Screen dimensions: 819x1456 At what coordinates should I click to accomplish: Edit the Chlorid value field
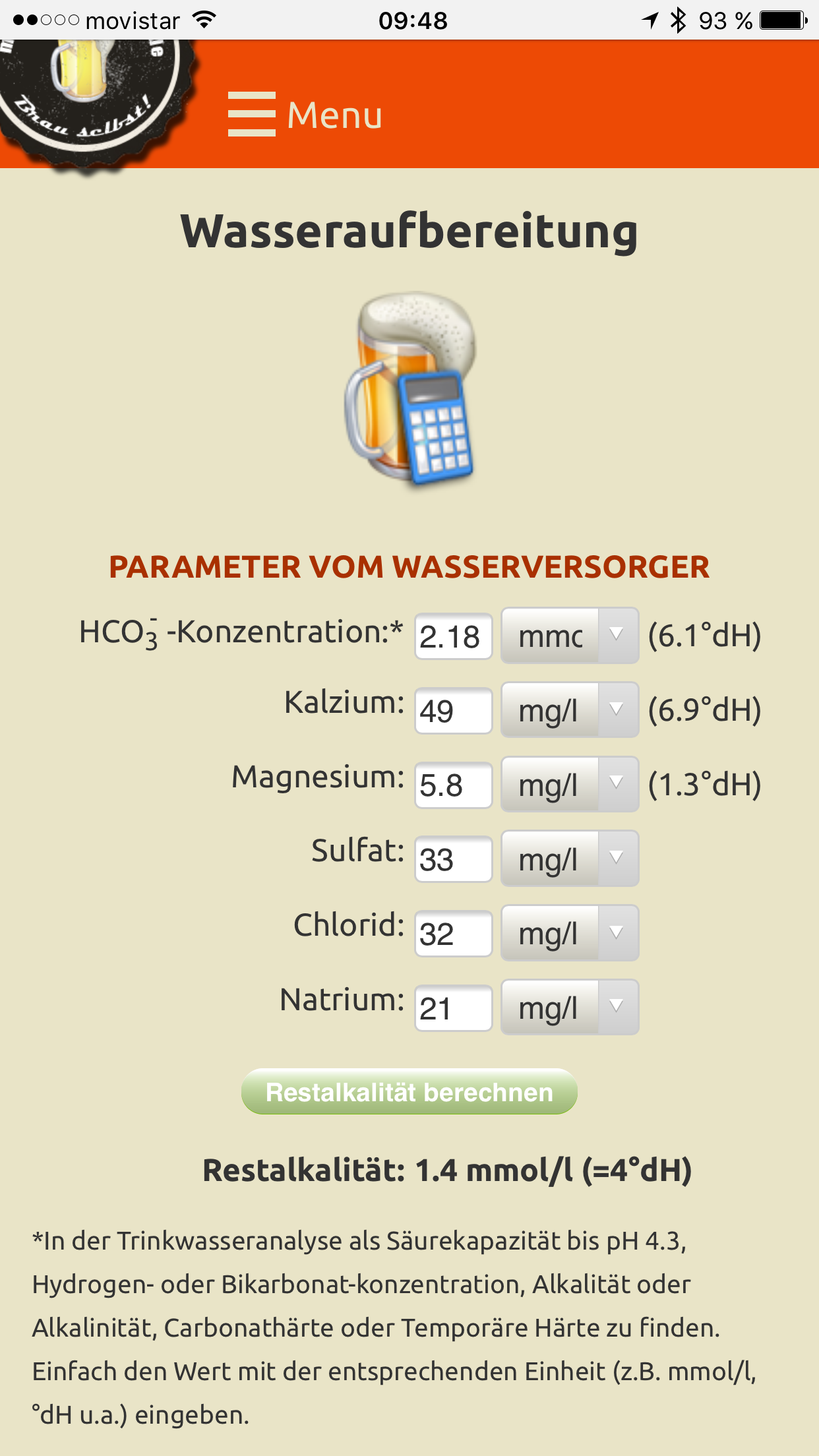tap(453, 934)
